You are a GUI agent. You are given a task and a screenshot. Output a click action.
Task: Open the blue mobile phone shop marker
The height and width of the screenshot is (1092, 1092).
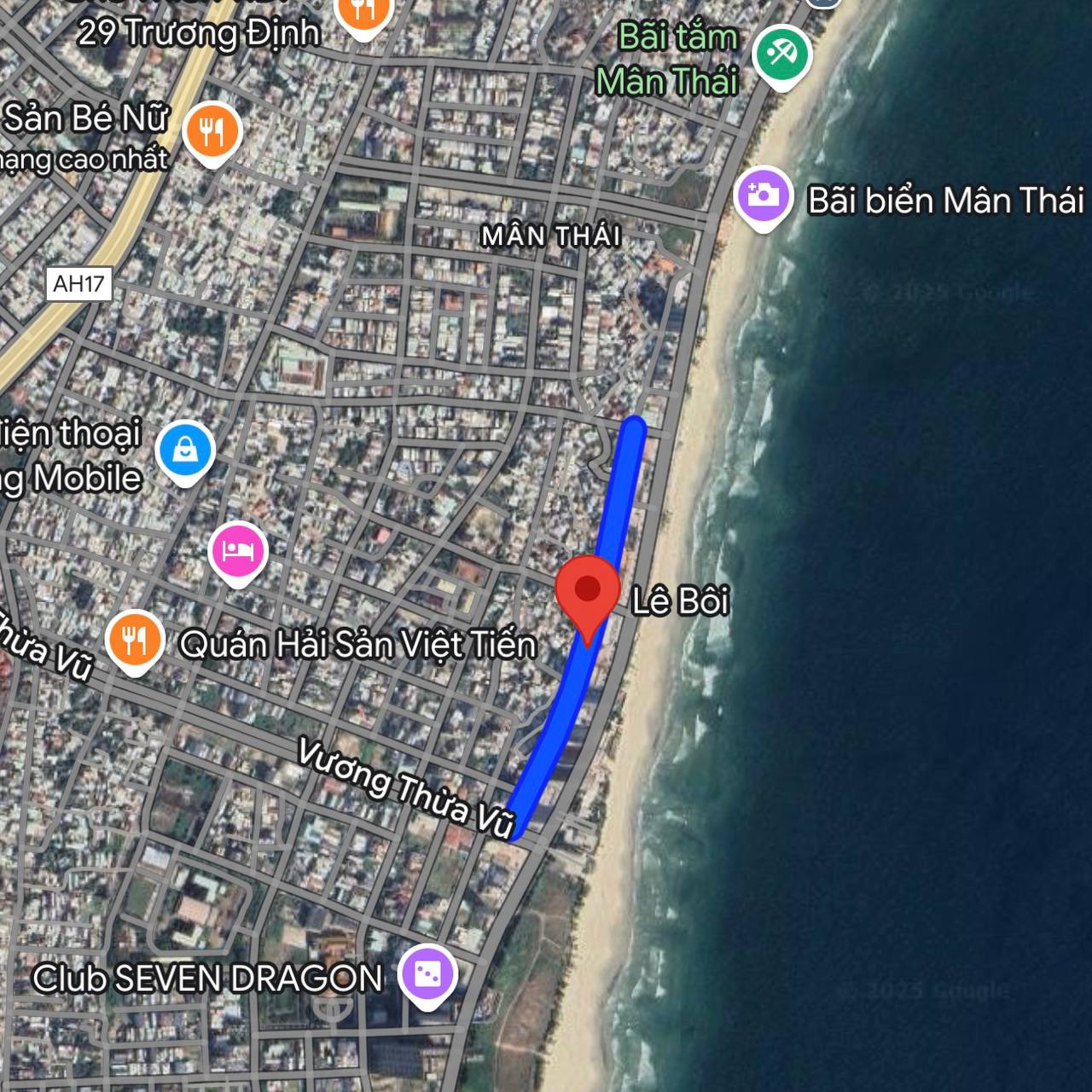pos(184,450)
